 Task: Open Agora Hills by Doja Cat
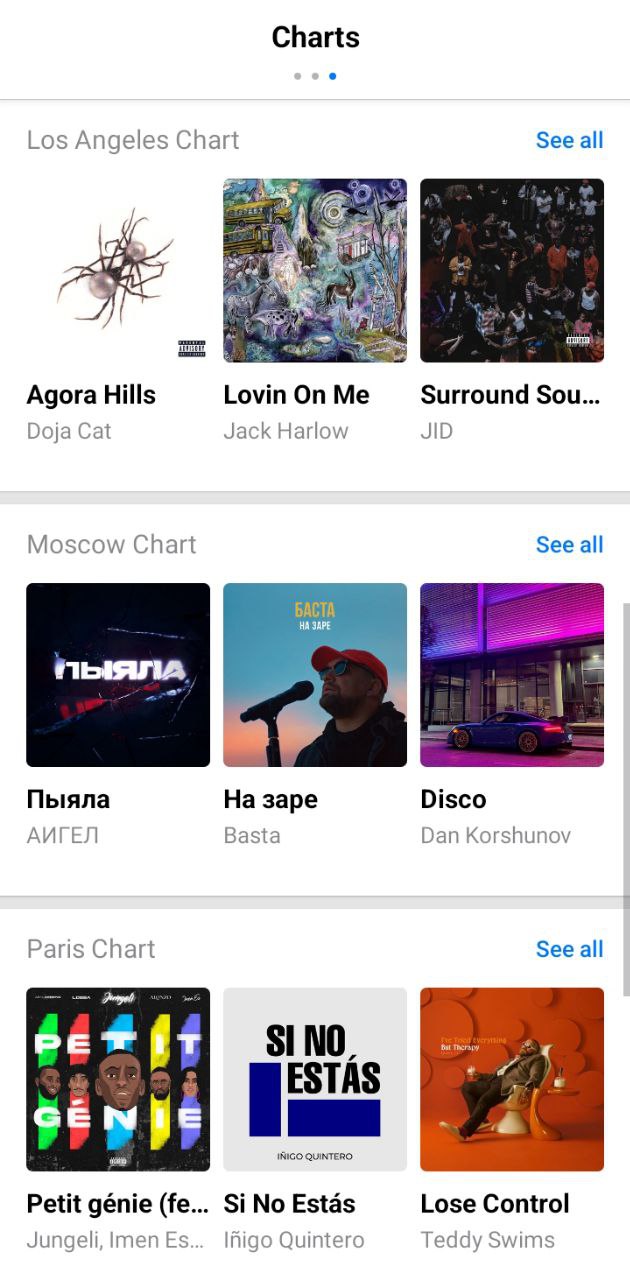(x=118, y=270)
